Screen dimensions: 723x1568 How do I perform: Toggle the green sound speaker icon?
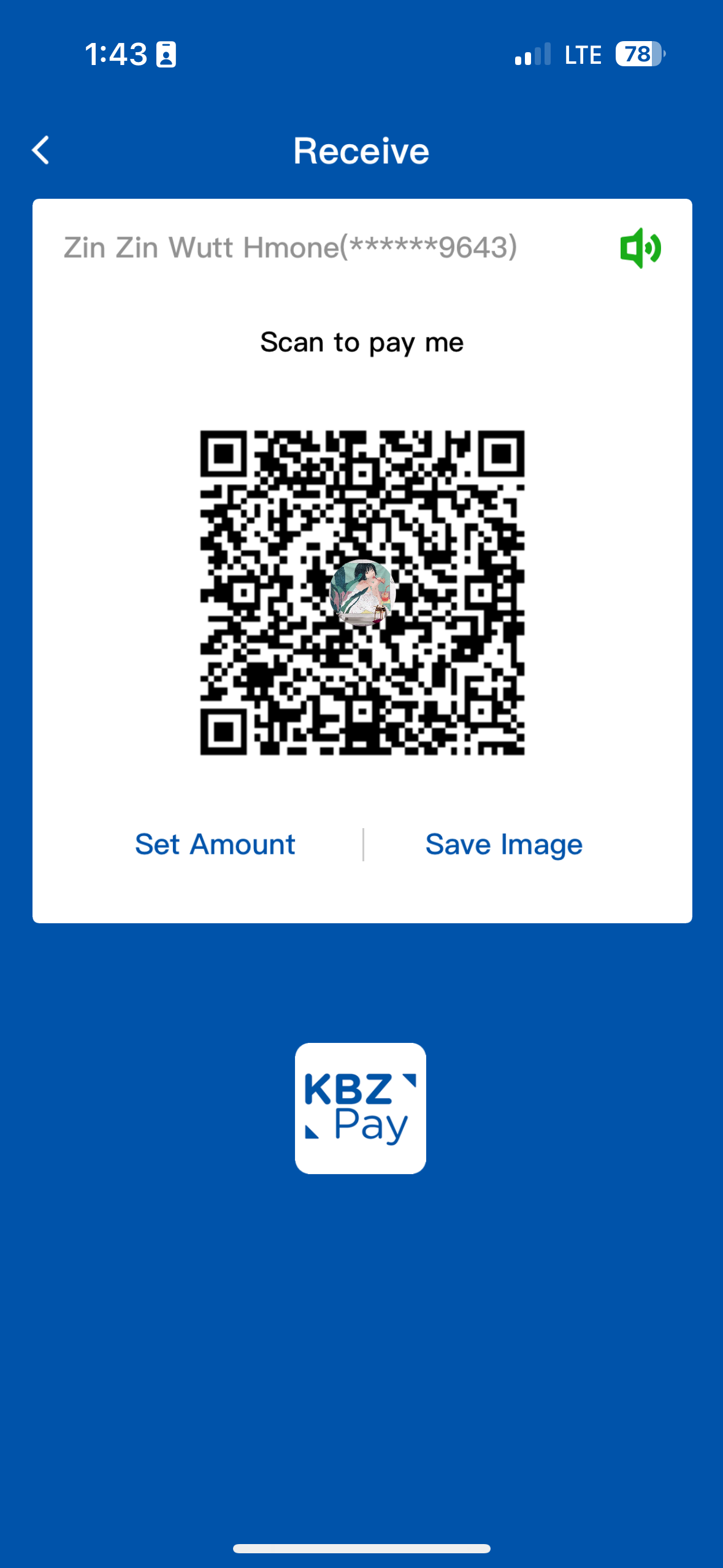point(640,248)
